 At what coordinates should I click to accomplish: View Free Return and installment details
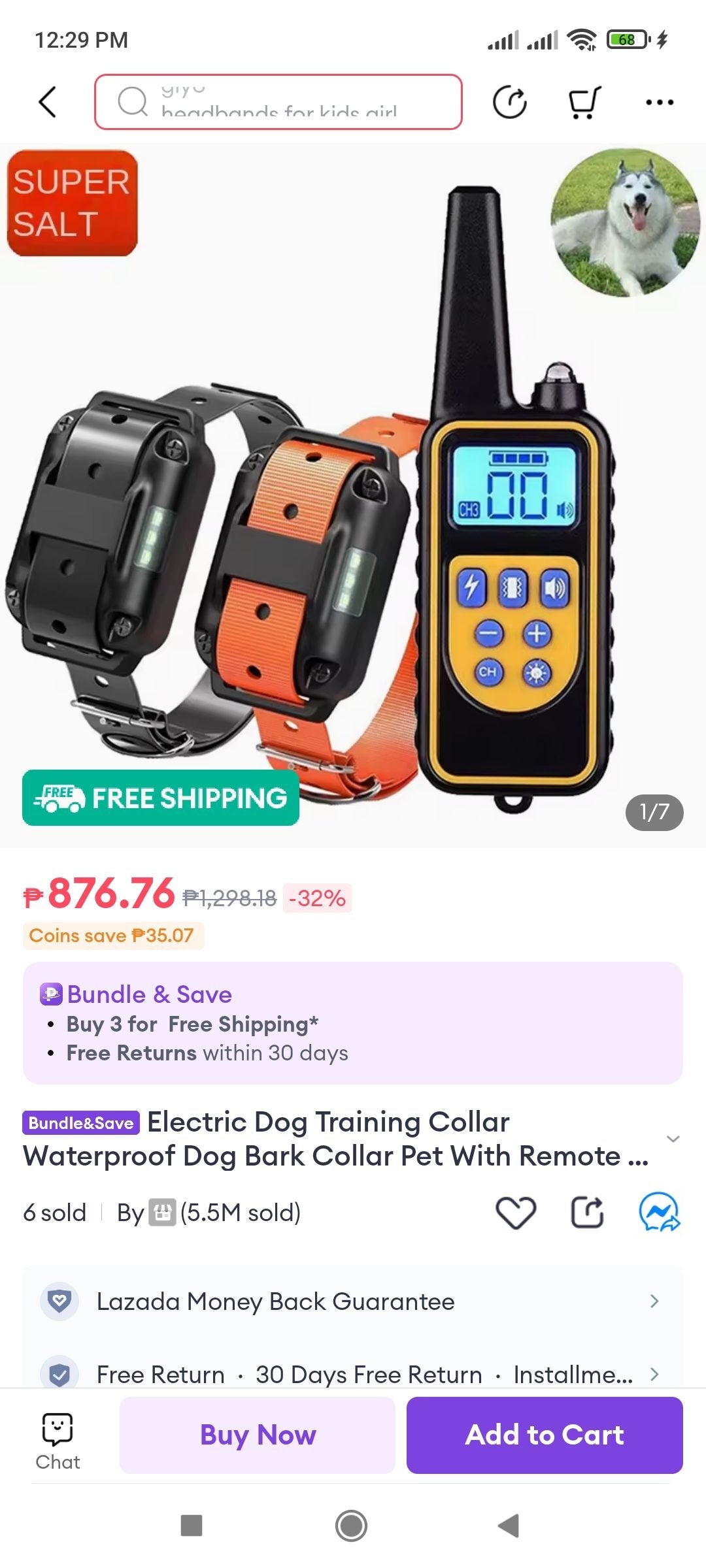coord(353,1374)
